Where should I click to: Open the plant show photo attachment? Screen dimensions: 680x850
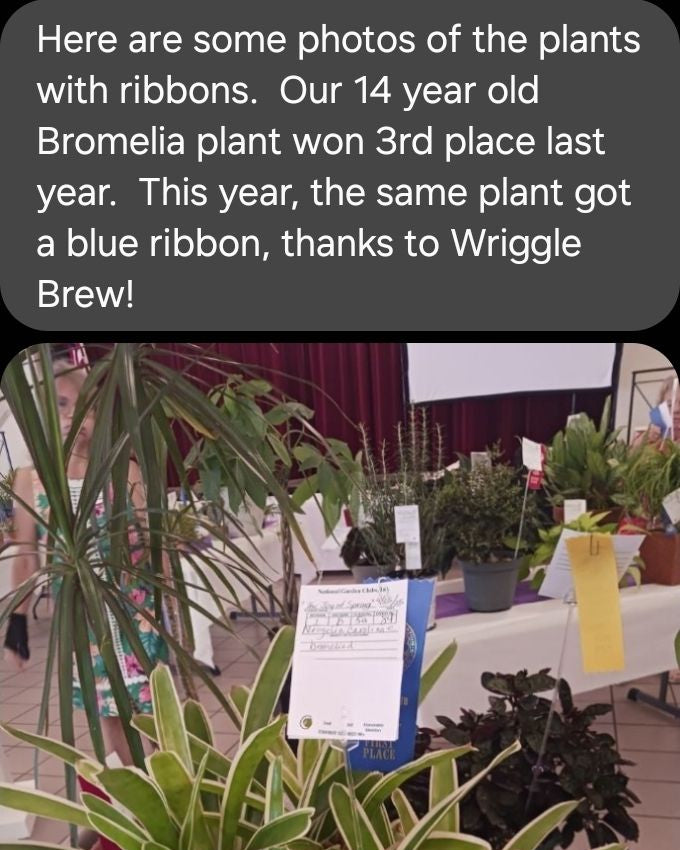[340, 595]
